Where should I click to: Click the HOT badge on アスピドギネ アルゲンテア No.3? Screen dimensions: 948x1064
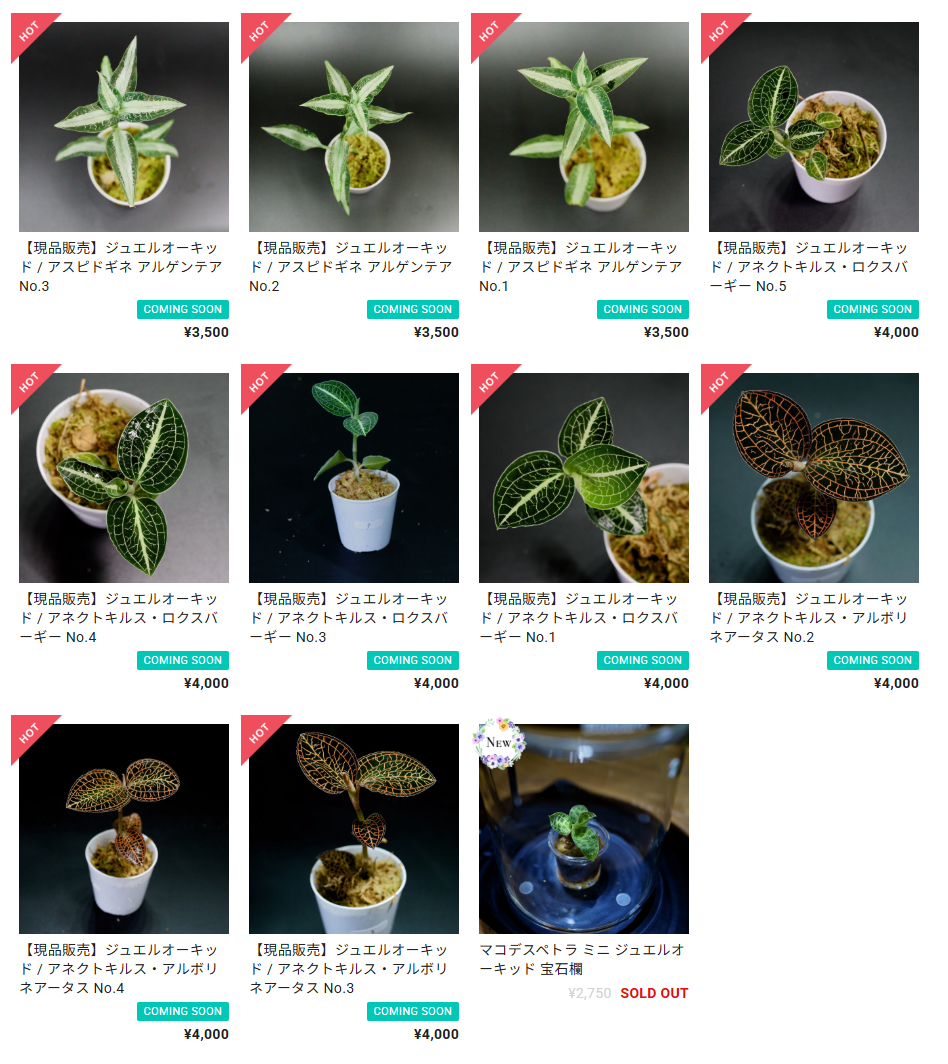(x=28, y=30)
